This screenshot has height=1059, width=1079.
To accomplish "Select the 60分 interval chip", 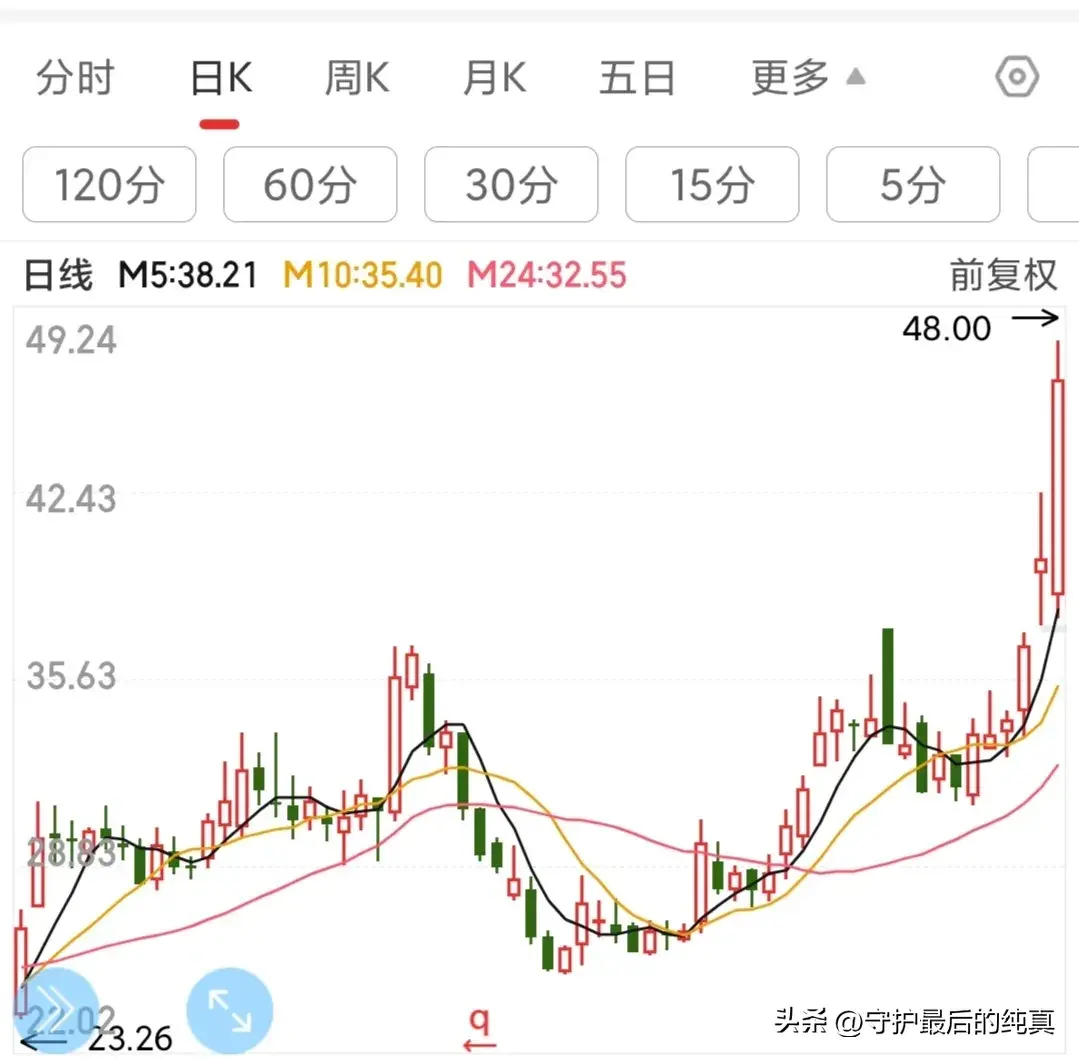I will (310, 185).
